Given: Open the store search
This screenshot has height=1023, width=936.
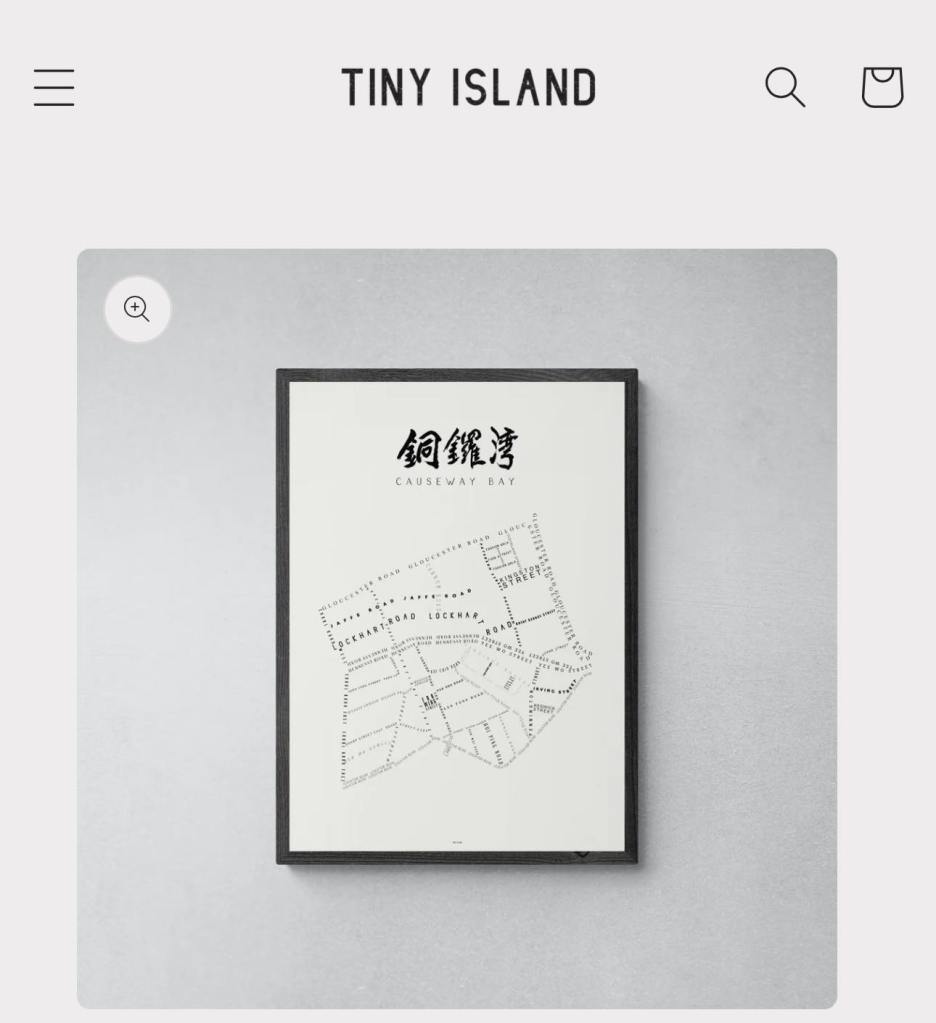Looking at the screenshot, I should [785, 88].
